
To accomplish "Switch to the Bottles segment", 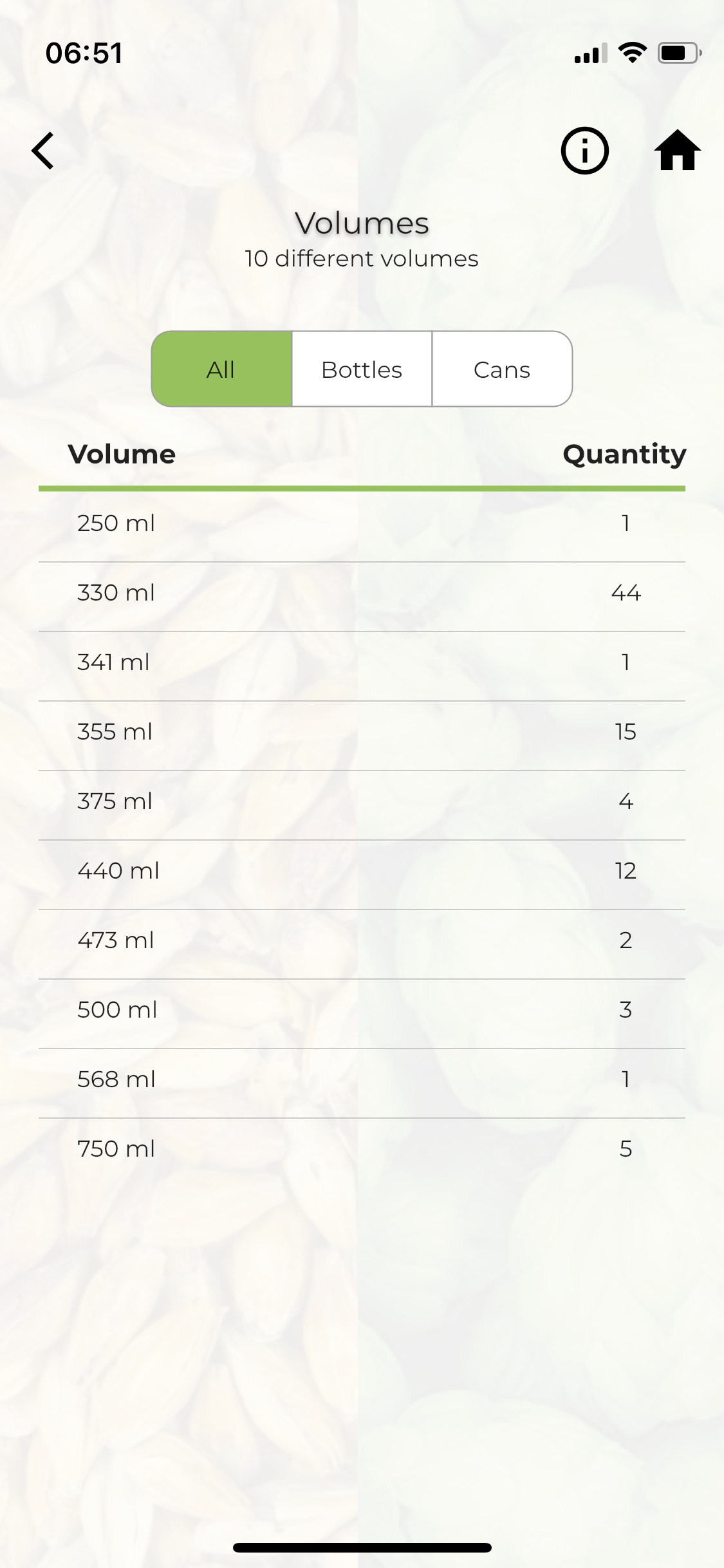I will (x=362, y=369).
